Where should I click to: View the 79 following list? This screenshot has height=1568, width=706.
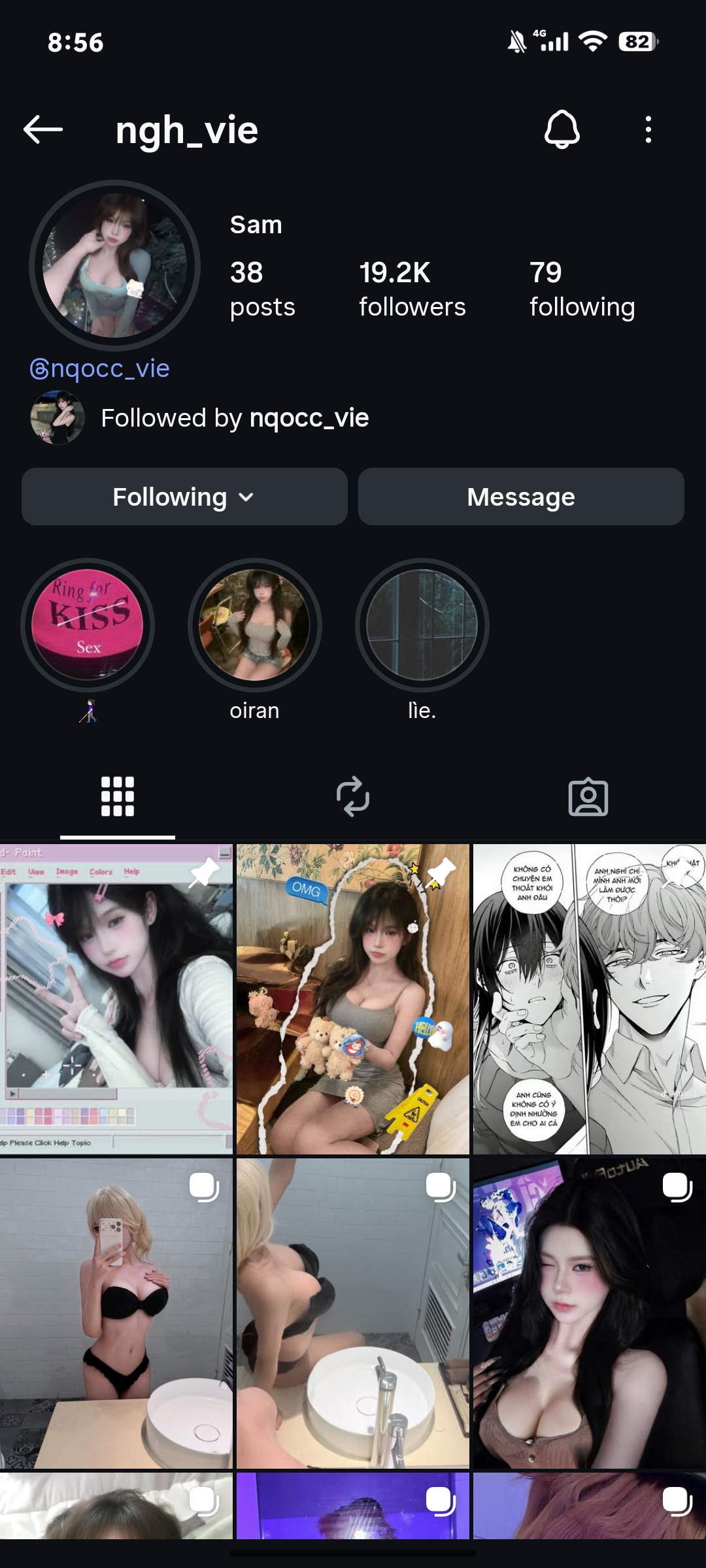(x=582, y=289)
